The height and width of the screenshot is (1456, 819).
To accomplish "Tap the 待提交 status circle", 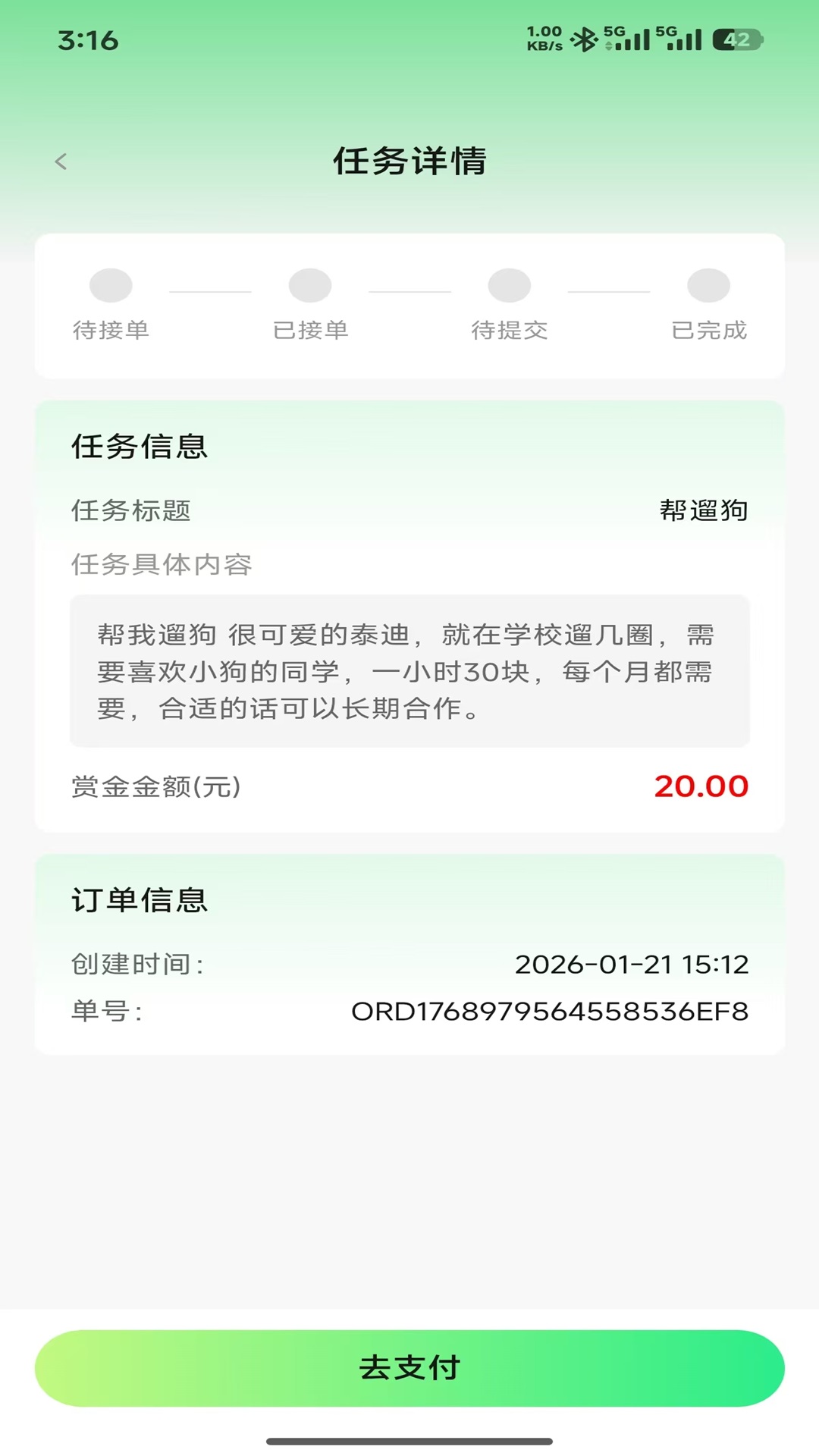I will coord(509,285).
